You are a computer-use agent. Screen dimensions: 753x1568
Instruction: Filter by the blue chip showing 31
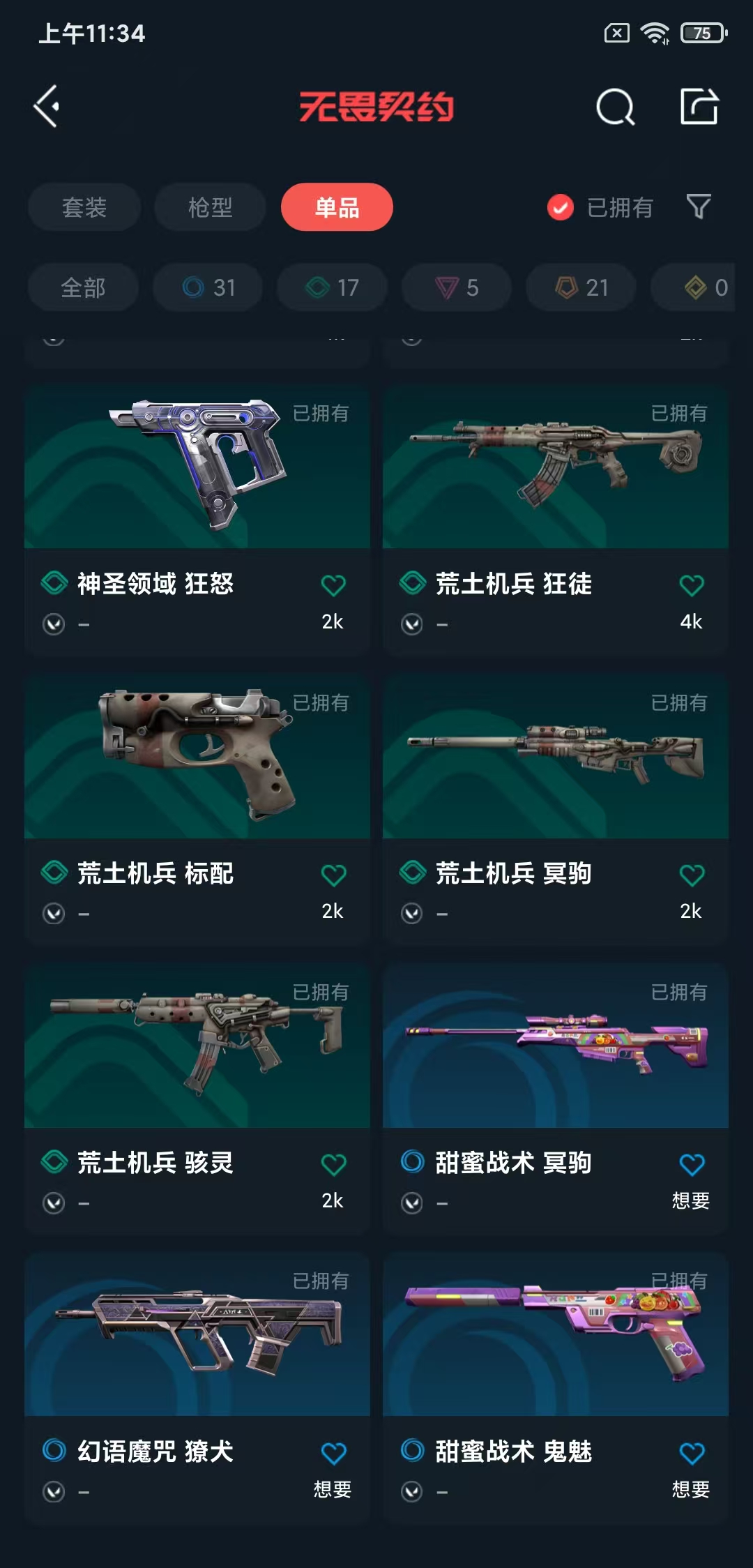pyautogui.click(x=208, y=287)
